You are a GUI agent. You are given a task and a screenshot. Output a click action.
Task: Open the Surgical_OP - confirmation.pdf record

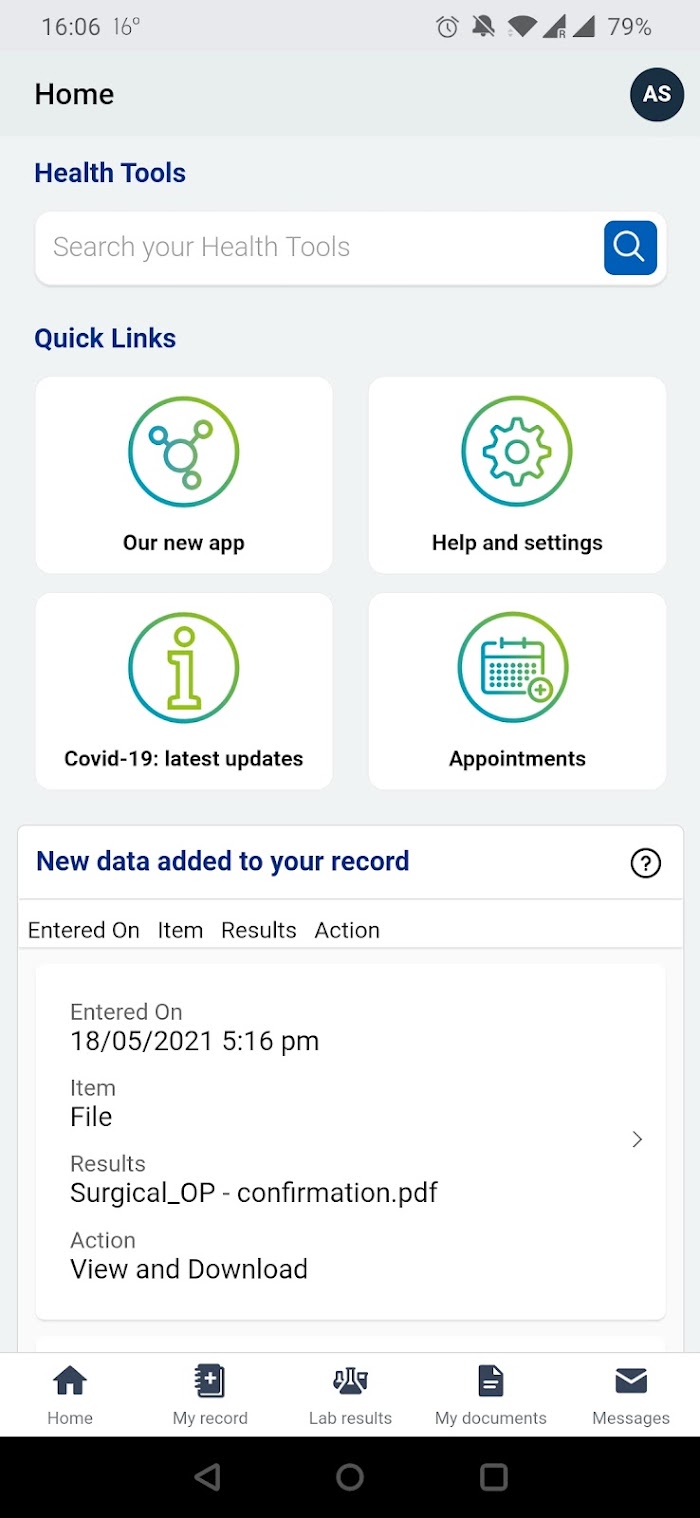click(x=350, y=1140)
